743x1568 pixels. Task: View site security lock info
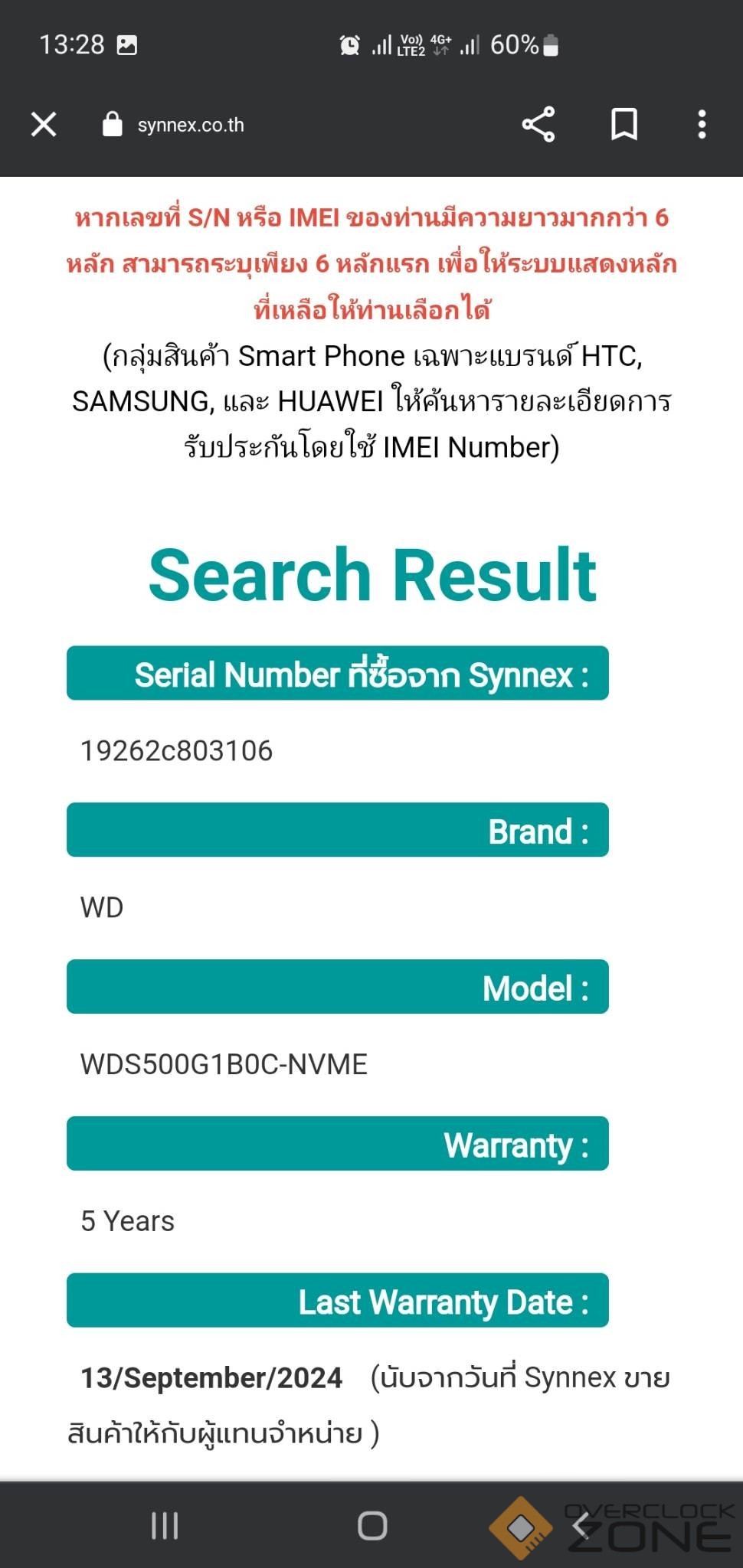pyautogui.click(x=113, y=124)
